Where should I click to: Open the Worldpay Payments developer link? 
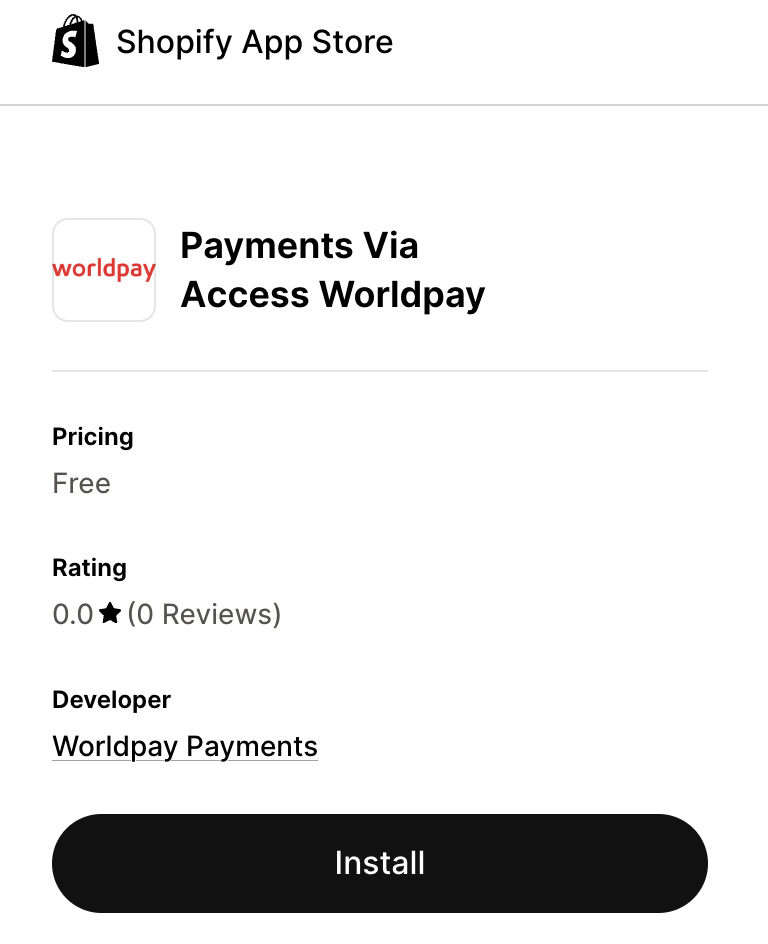185,746
